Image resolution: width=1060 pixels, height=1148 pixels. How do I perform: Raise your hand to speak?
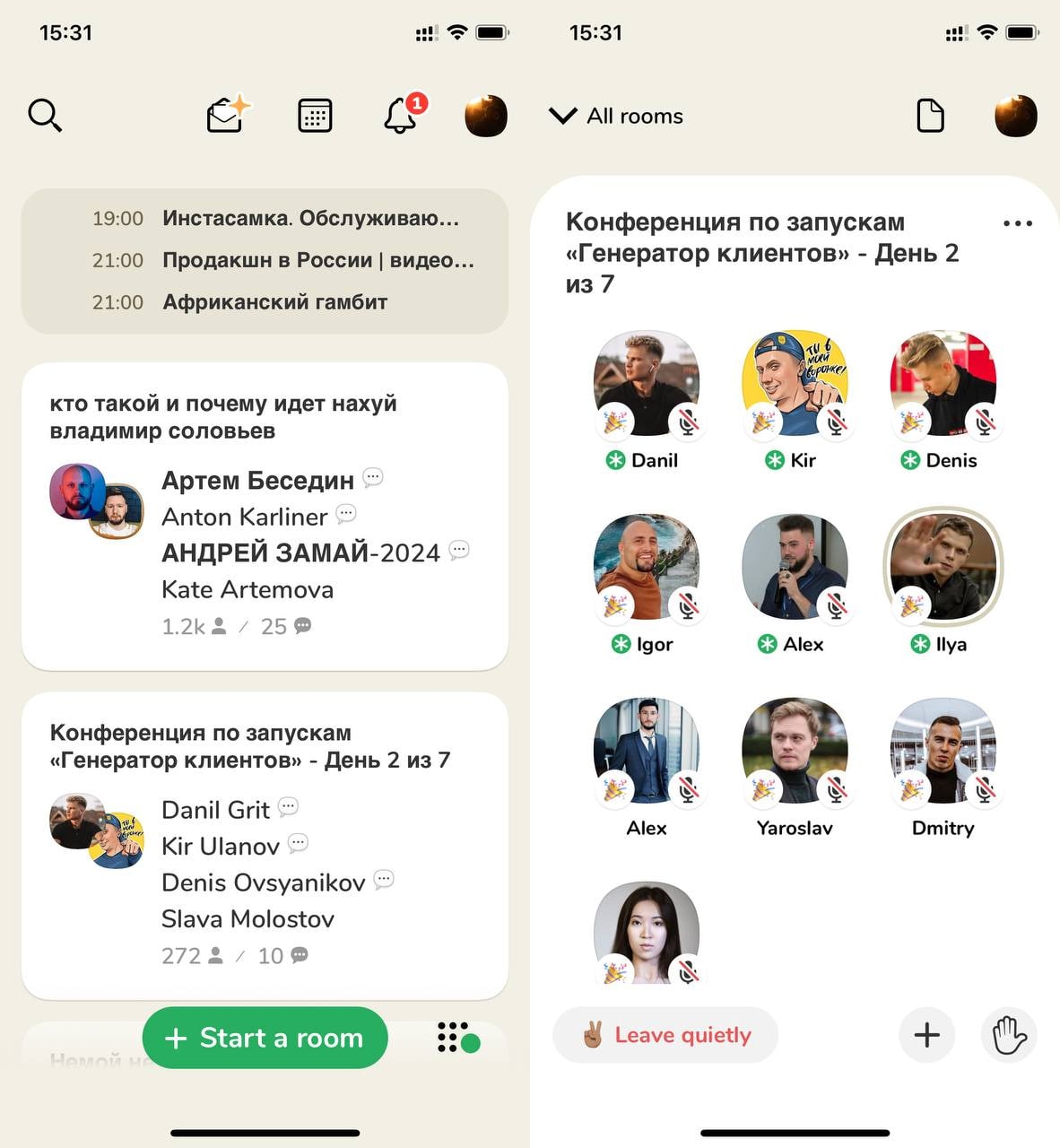tap(1009, 1035)
